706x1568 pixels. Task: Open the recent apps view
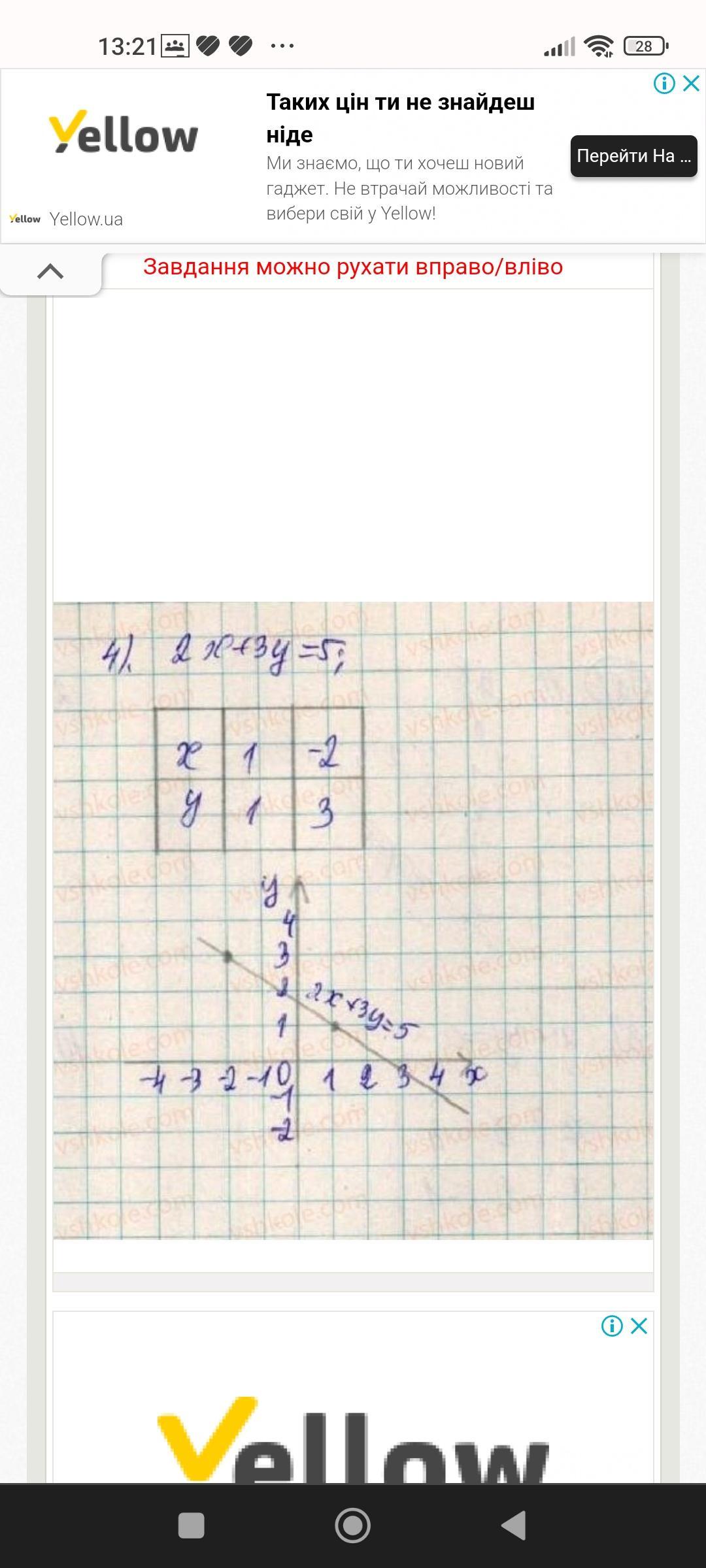(192, 1526)
